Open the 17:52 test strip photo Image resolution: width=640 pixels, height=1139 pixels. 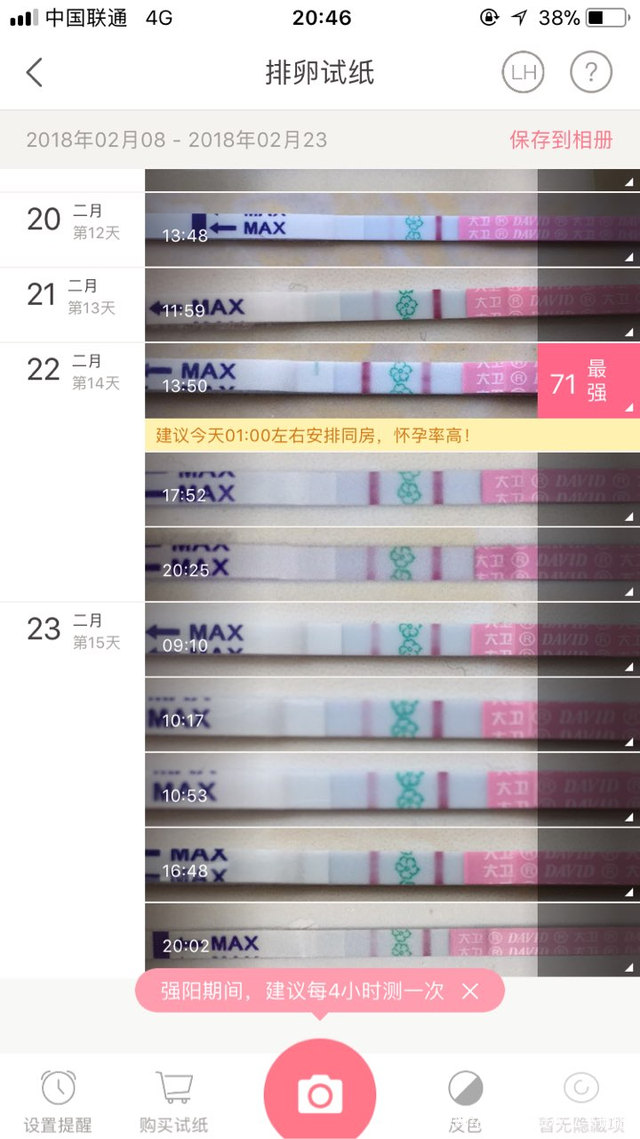340,489
